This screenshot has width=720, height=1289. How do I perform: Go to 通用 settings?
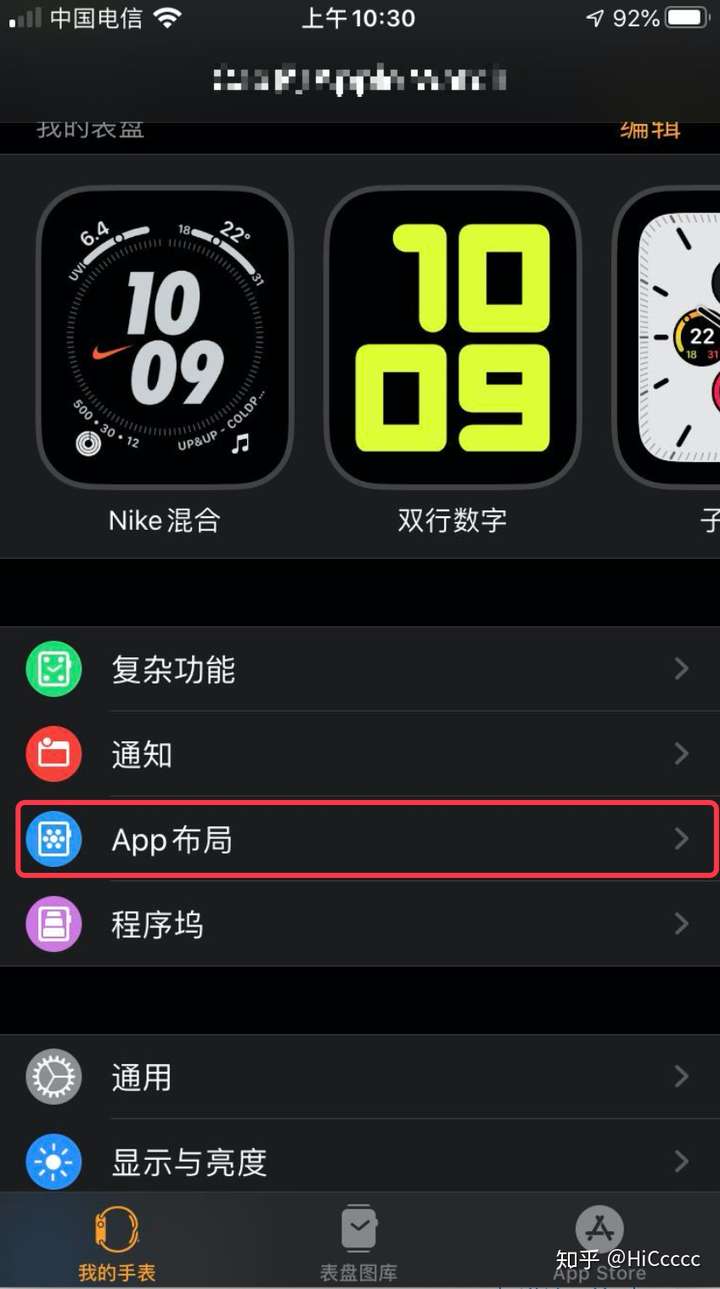pos(360,1077)
